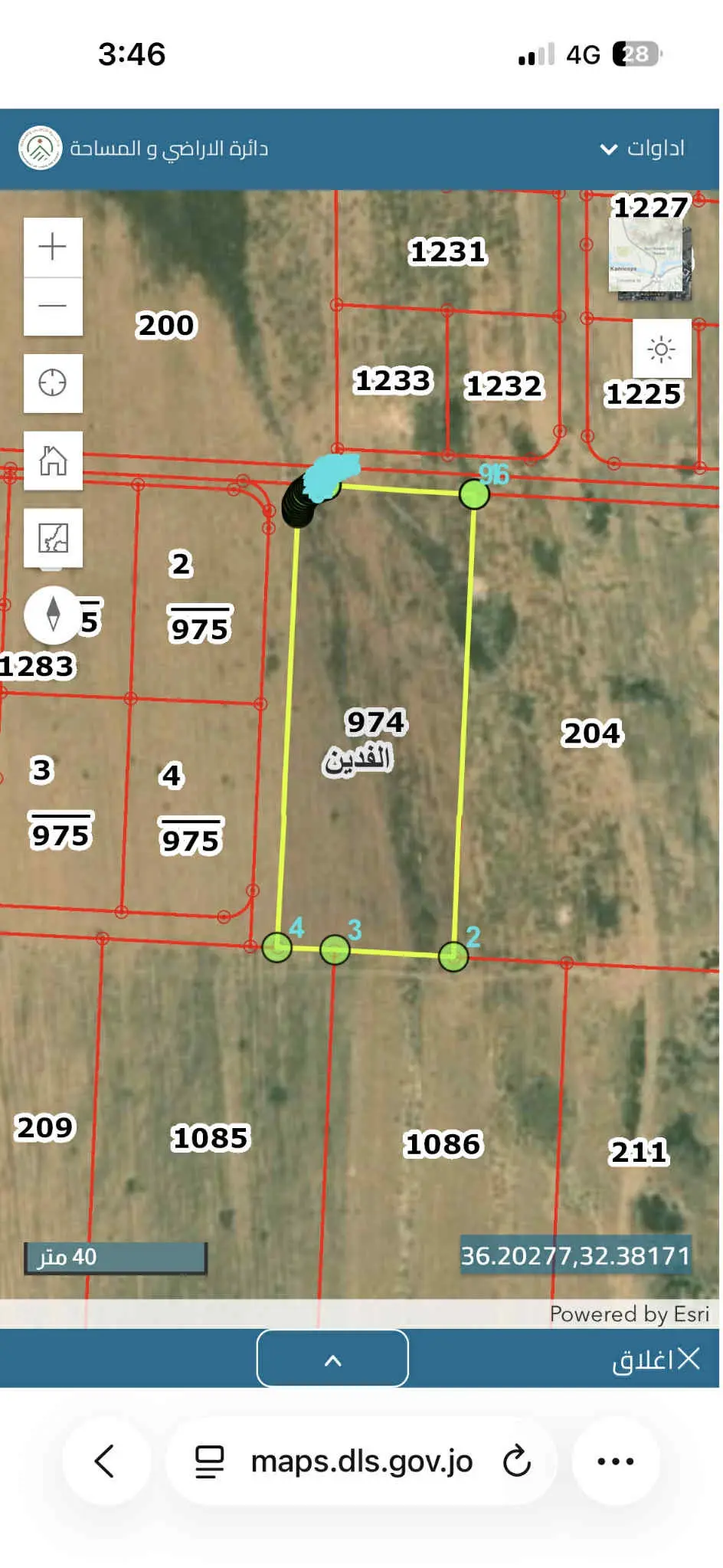The width and height of the screenshot is (723, 1568).
Task: Zoom in on the map
Action: [53, 247]
